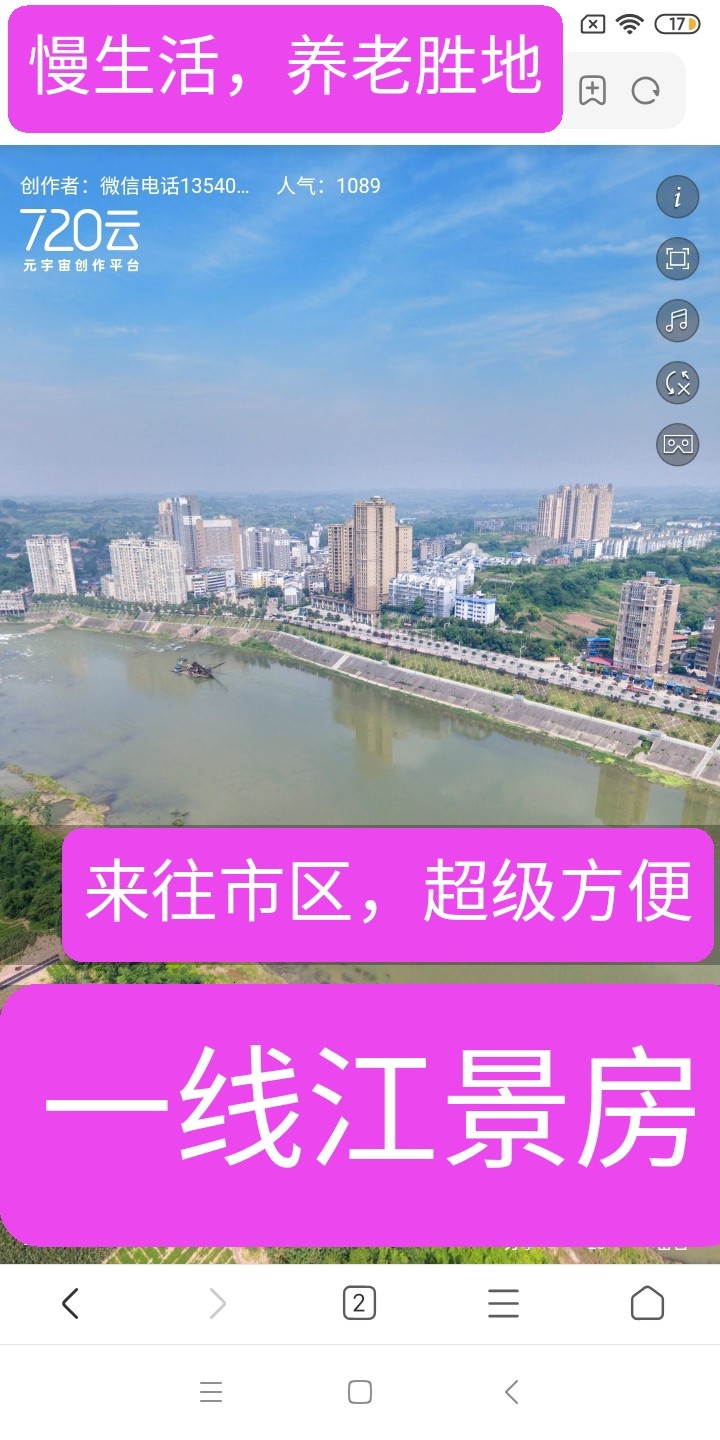
Task: Add this page to bookmarks
Action: [x=592, y=91]
